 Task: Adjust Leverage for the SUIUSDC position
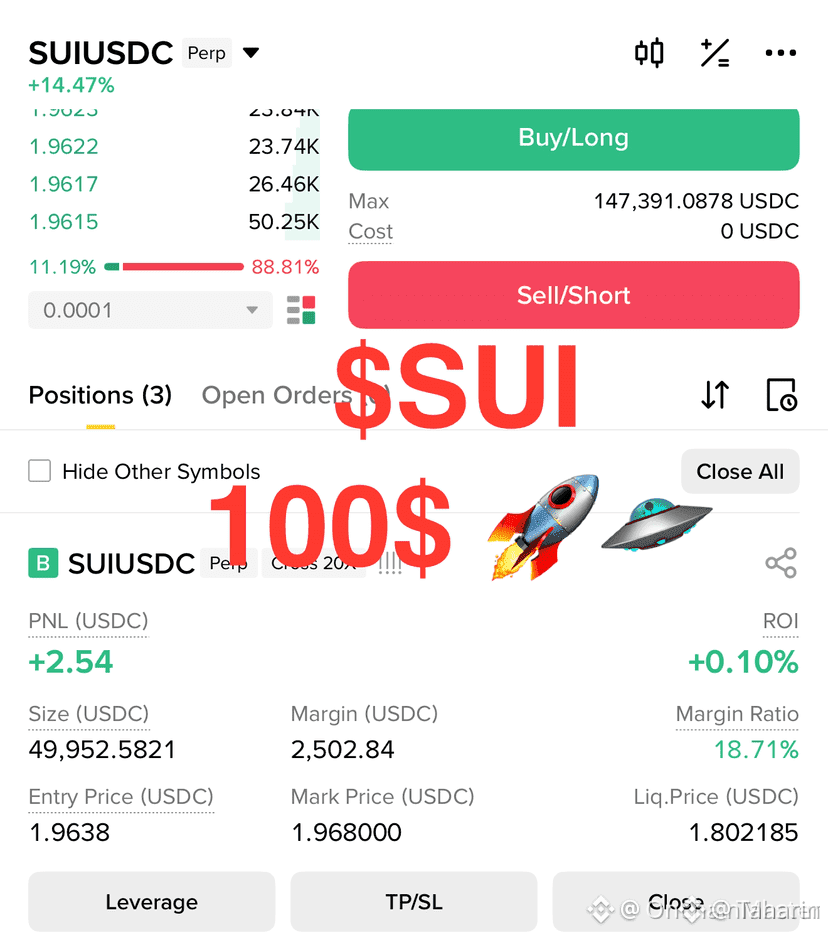tap(151, 902)
